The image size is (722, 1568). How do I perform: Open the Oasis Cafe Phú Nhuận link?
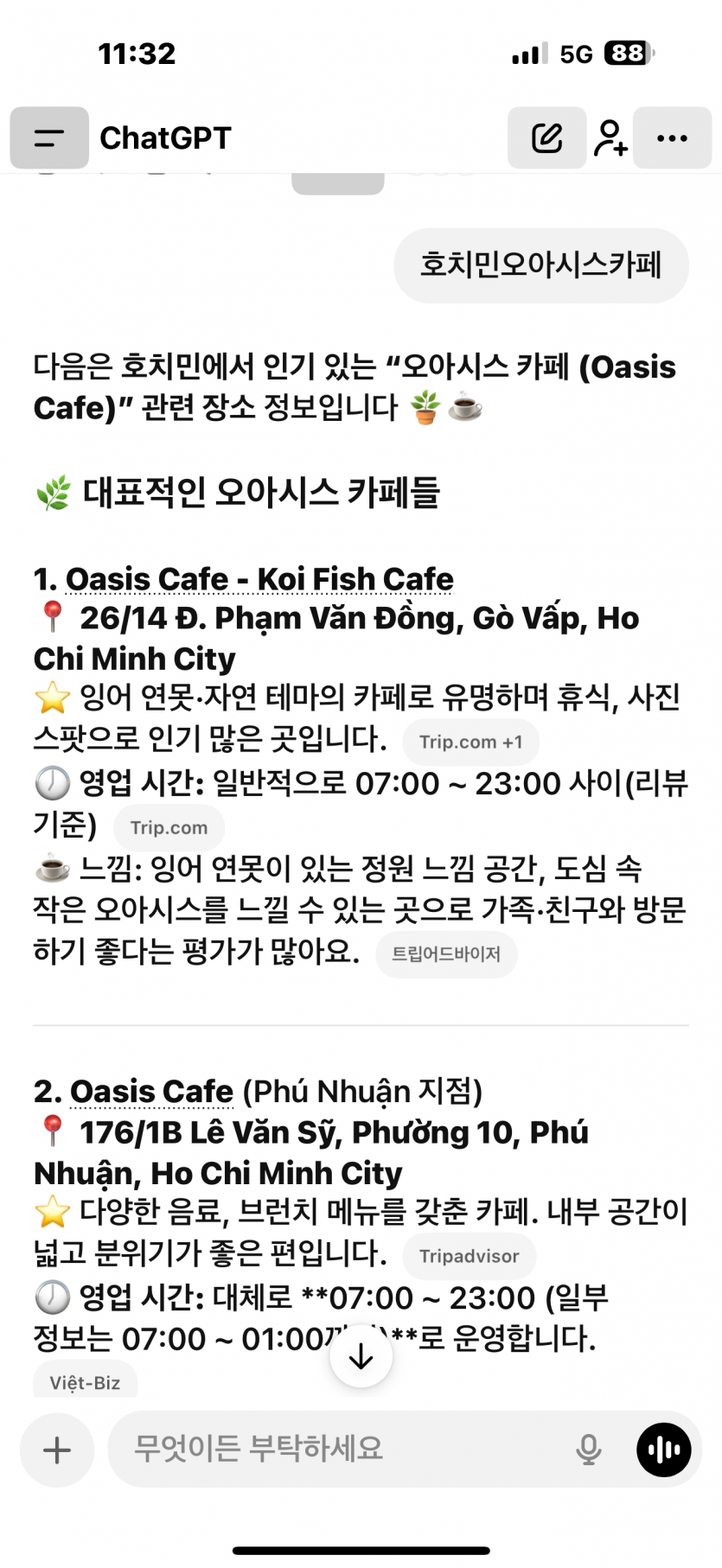pyautogui.click(x=151, y=1092)
